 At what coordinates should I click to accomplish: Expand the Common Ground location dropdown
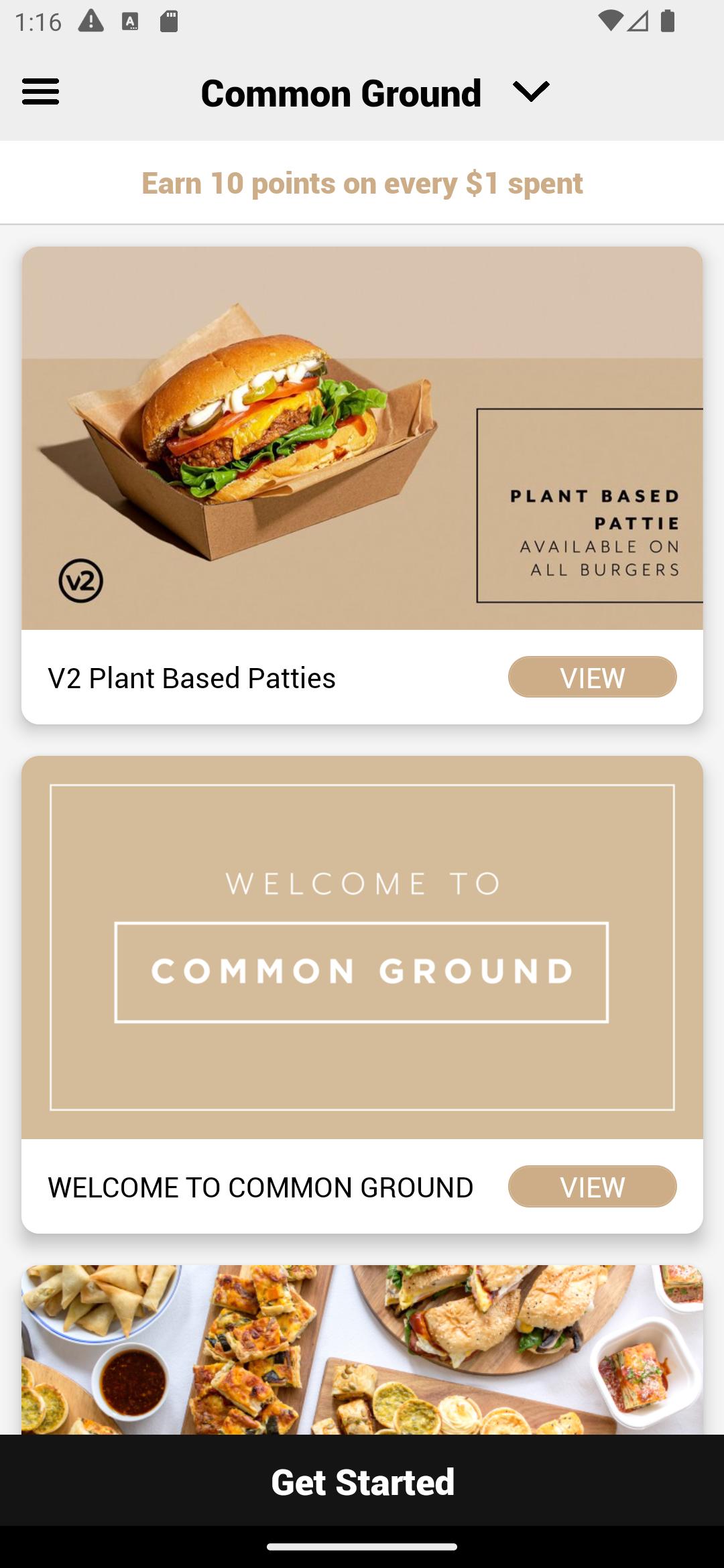531,92
